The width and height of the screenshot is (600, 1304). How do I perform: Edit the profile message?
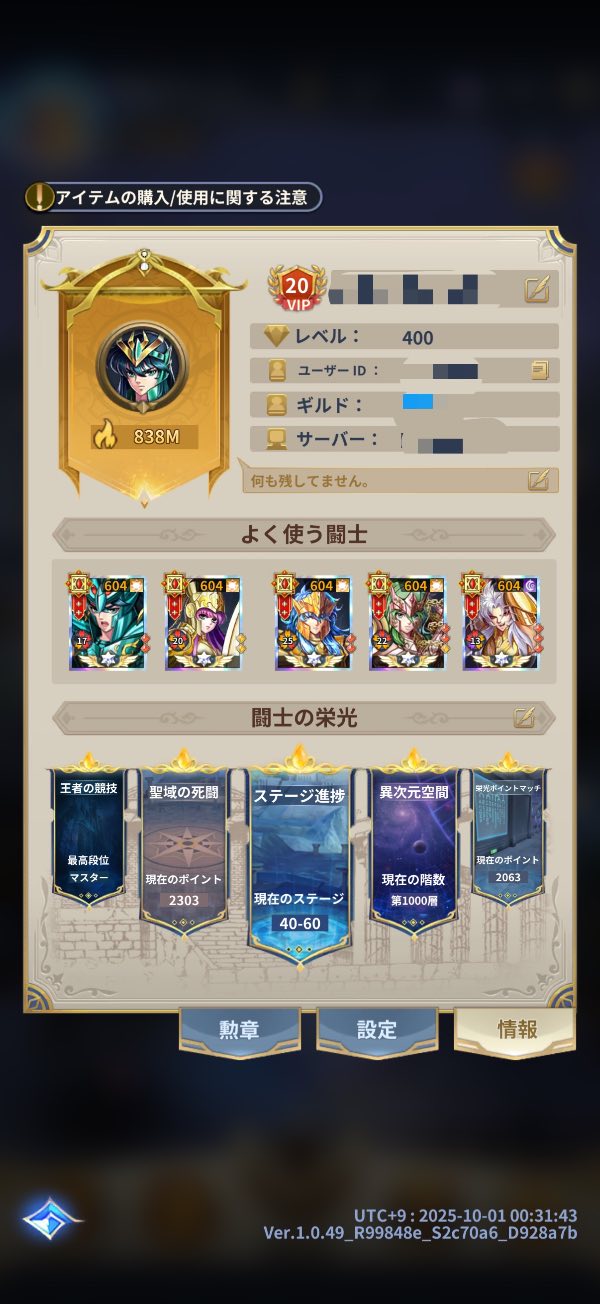point(538,480)
